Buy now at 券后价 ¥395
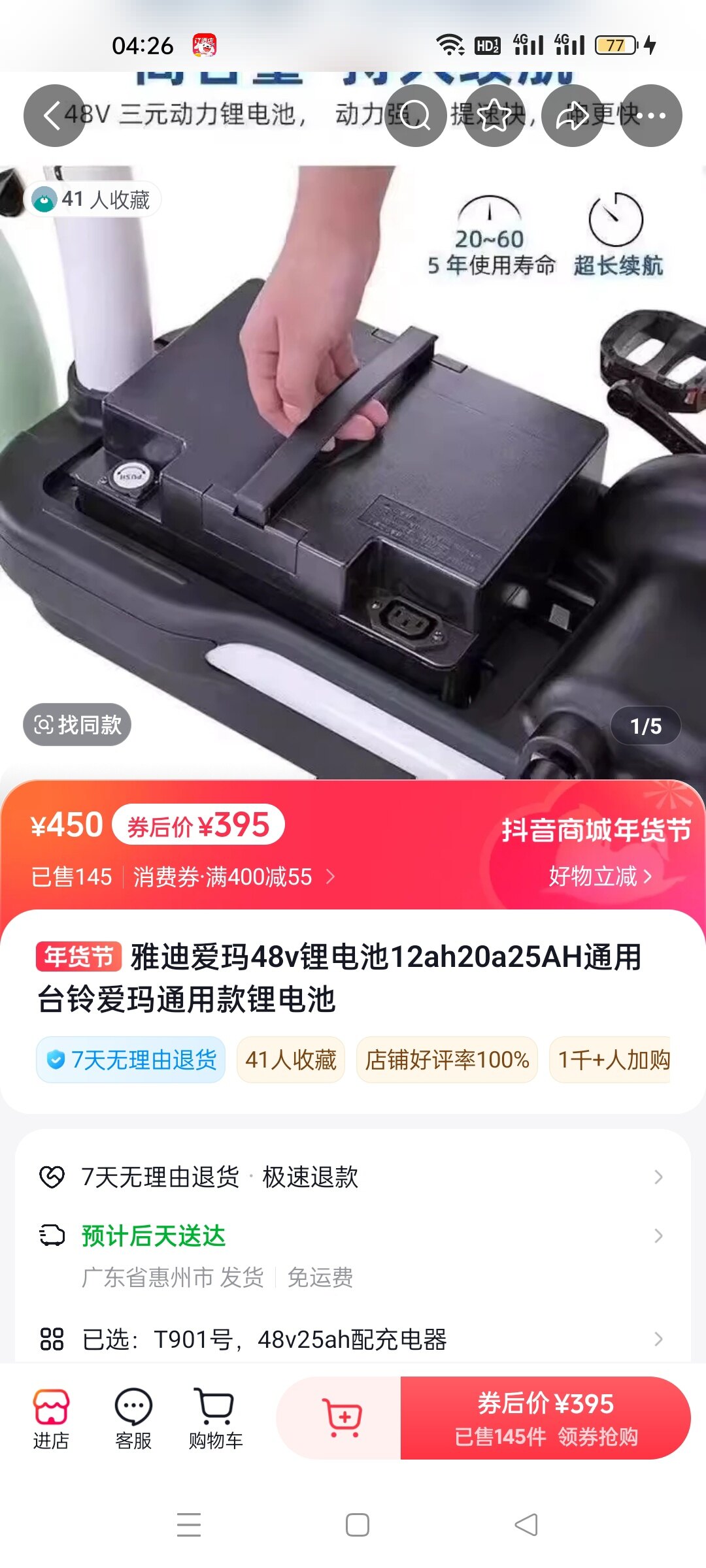 (x=545, y=1418)
